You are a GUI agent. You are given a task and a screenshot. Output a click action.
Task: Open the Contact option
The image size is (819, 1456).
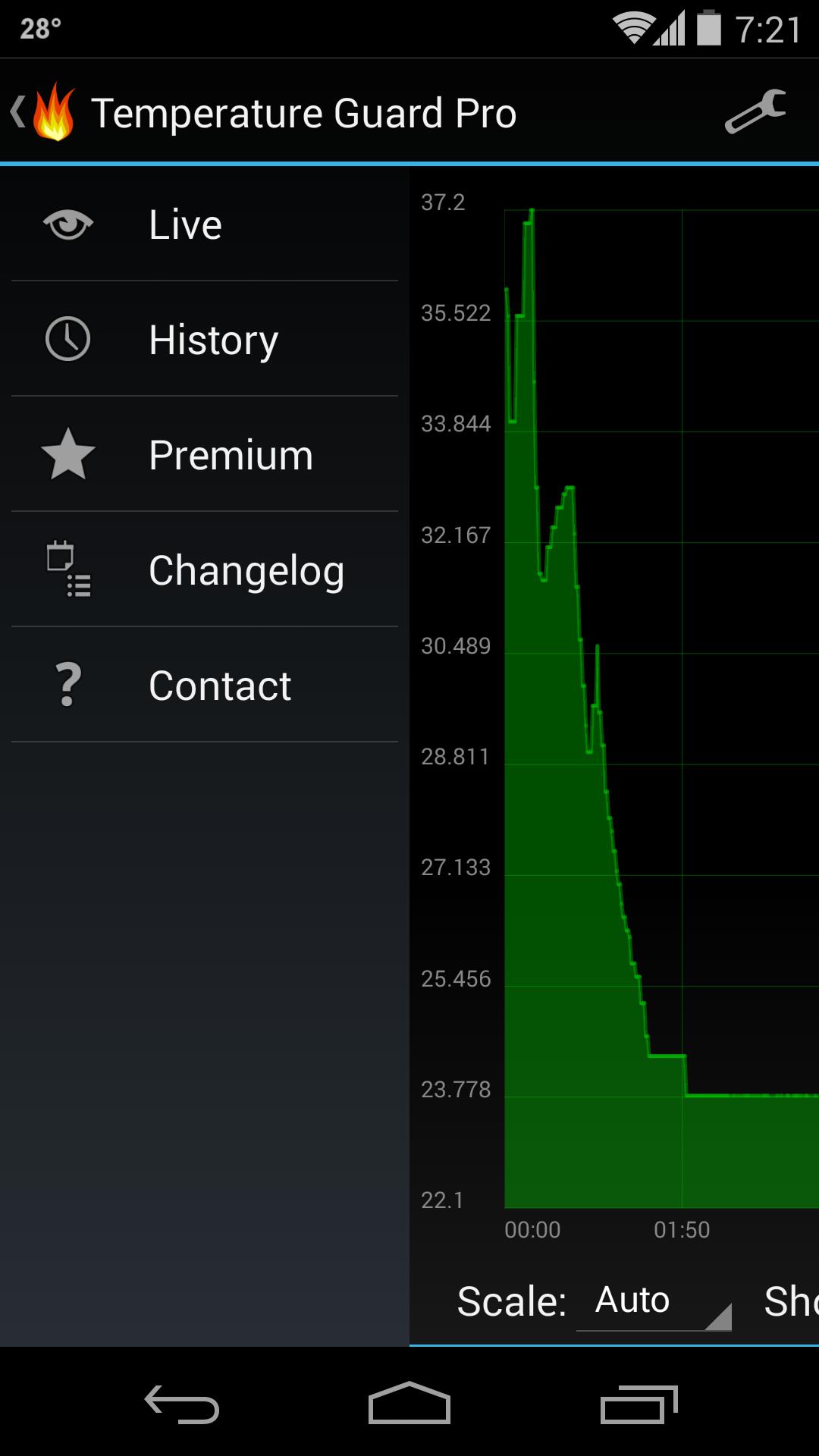click(x=205, y=686)
